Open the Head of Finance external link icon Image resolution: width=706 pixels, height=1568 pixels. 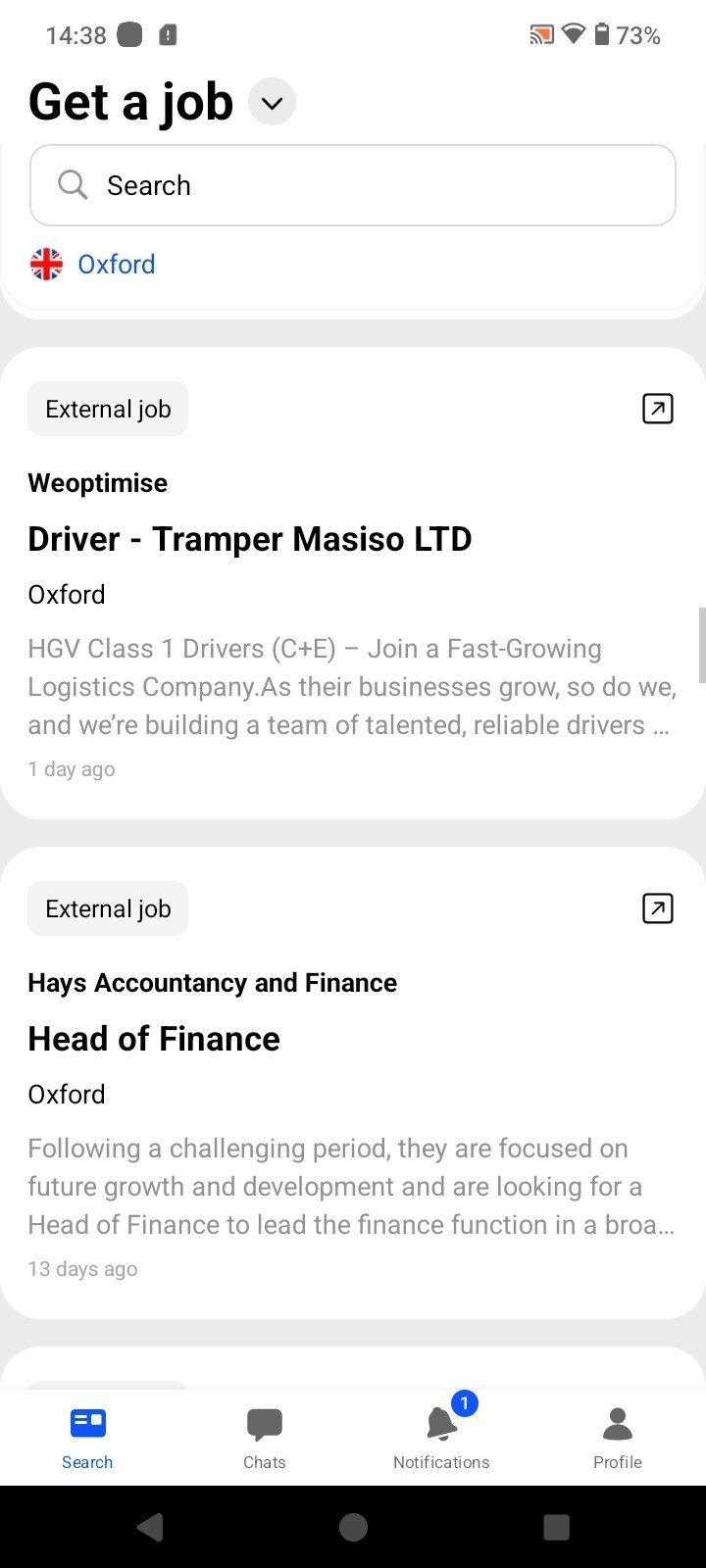[x=657, y=908]
